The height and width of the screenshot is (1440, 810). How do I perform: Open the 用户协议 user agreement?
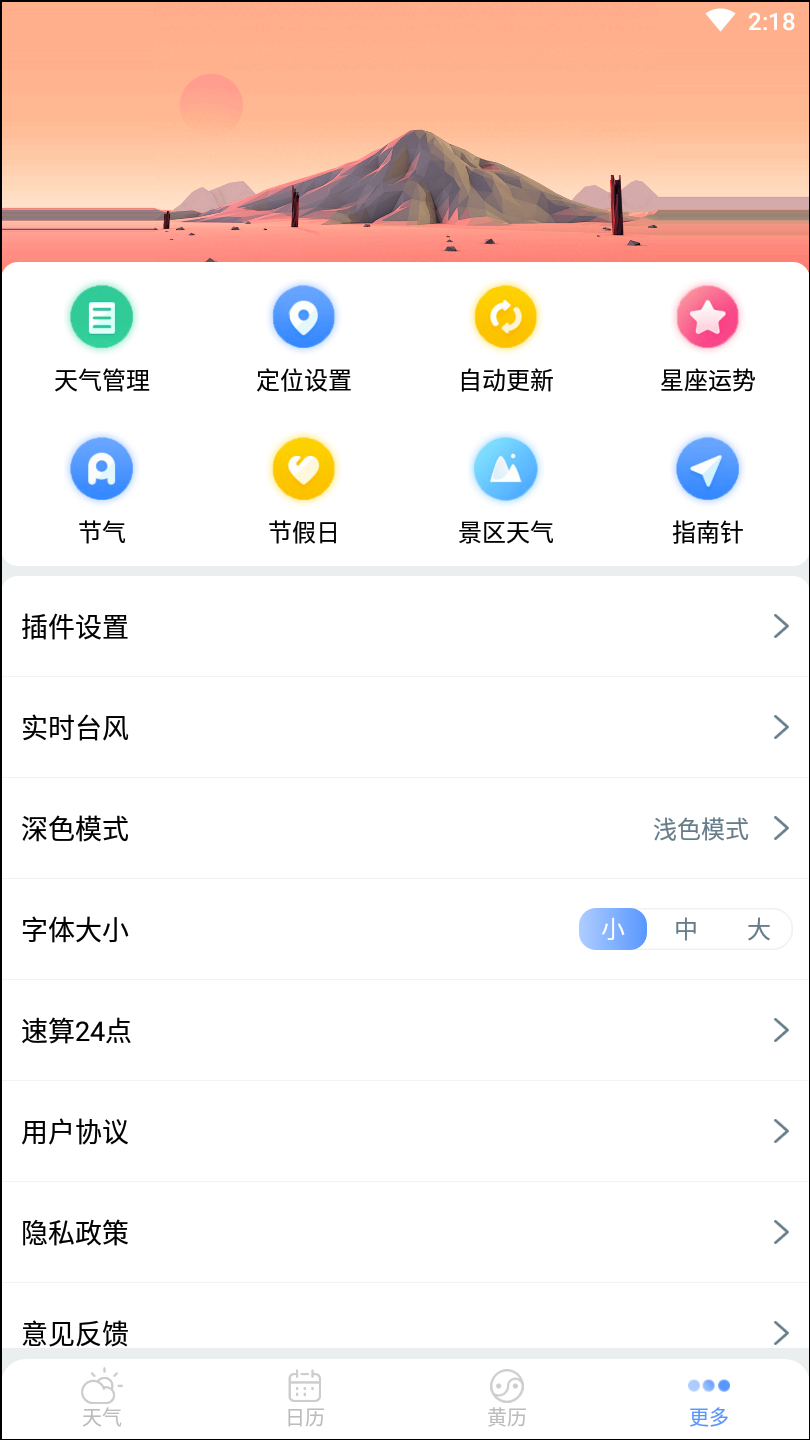(405, 1131)
